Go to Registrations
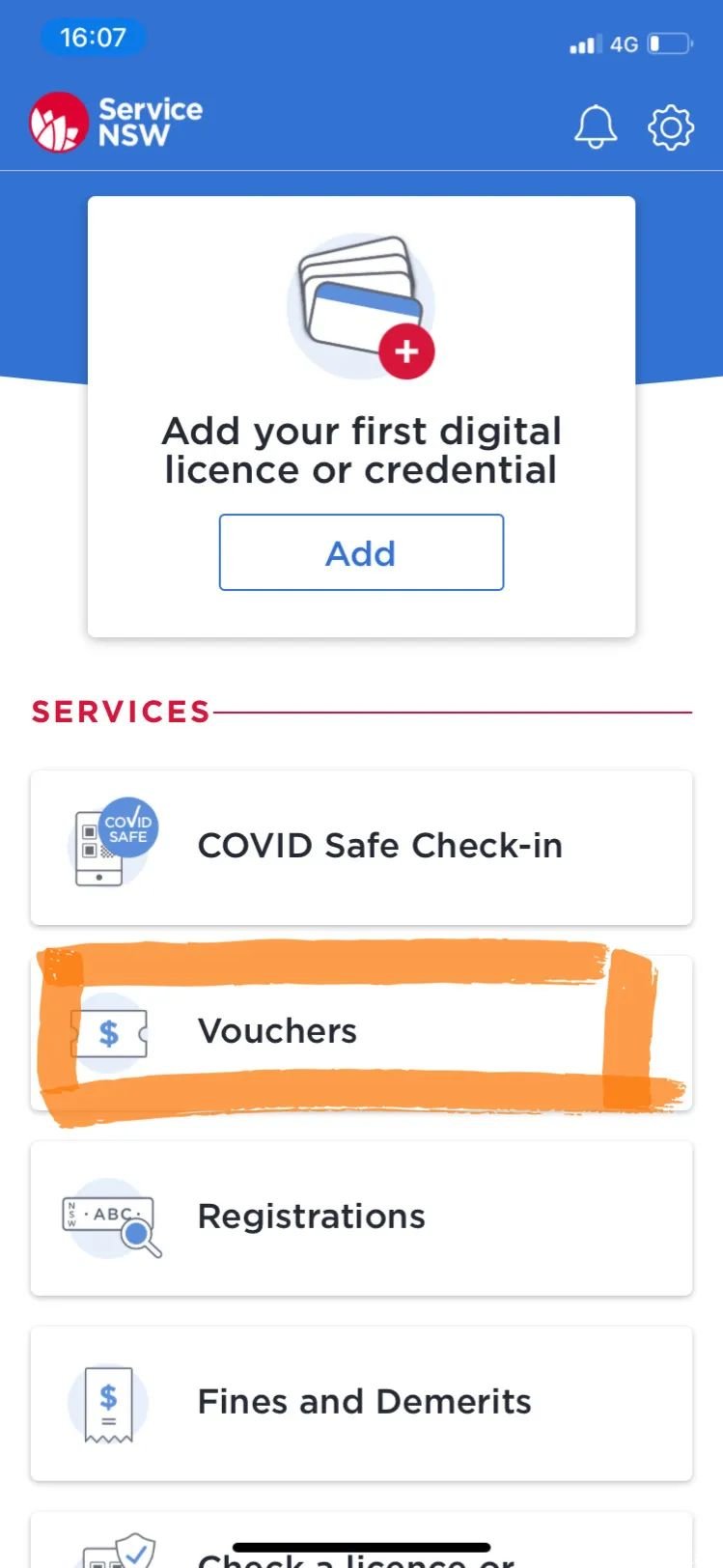The image size is (723, 1568). [x=361, y=1218]
